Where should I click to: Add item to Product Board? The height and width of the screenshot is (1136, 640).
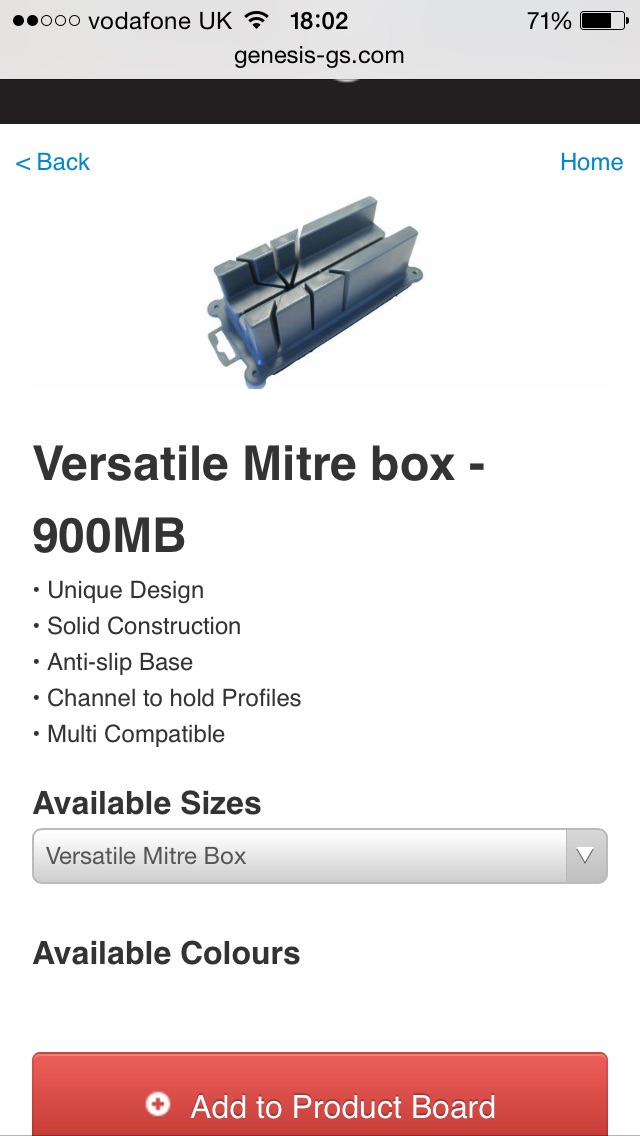320,1105
